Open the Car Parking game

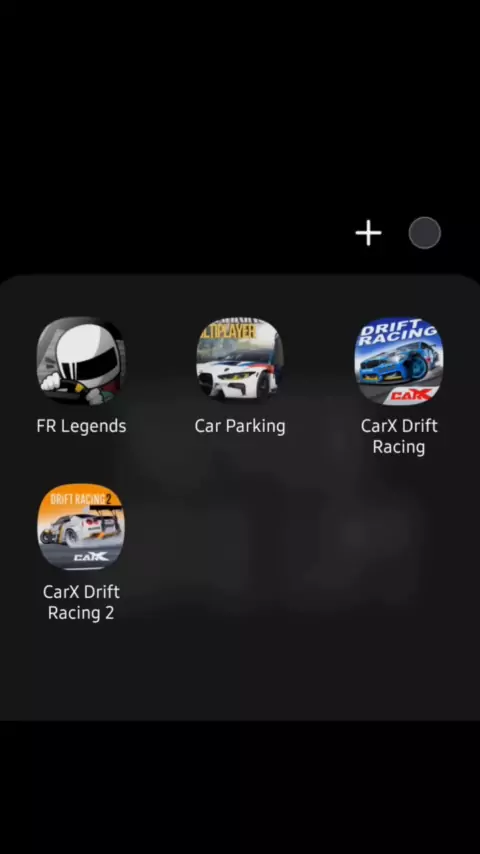pos(240,361)
